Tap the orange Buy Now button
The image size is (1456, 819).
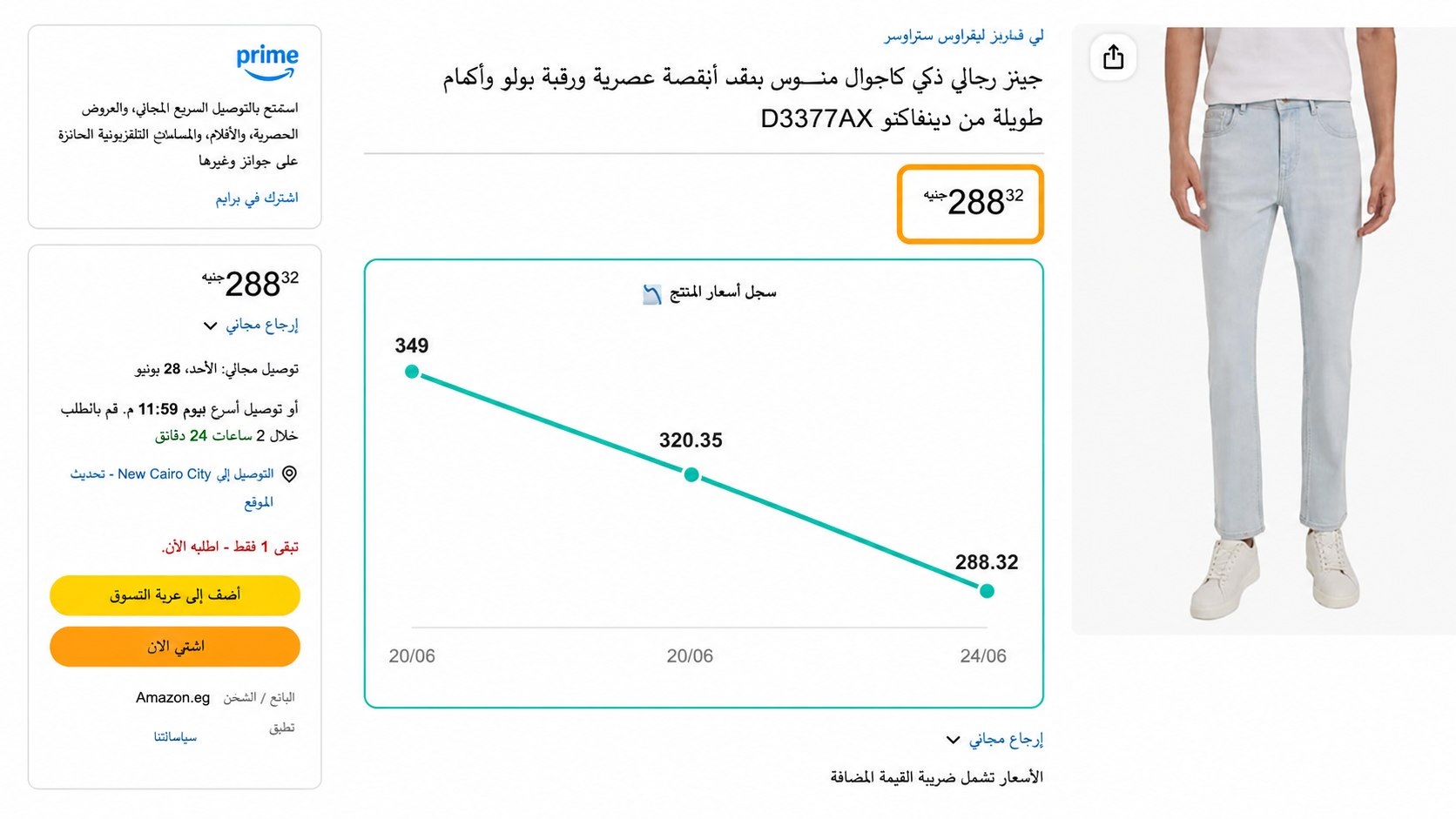175,647
